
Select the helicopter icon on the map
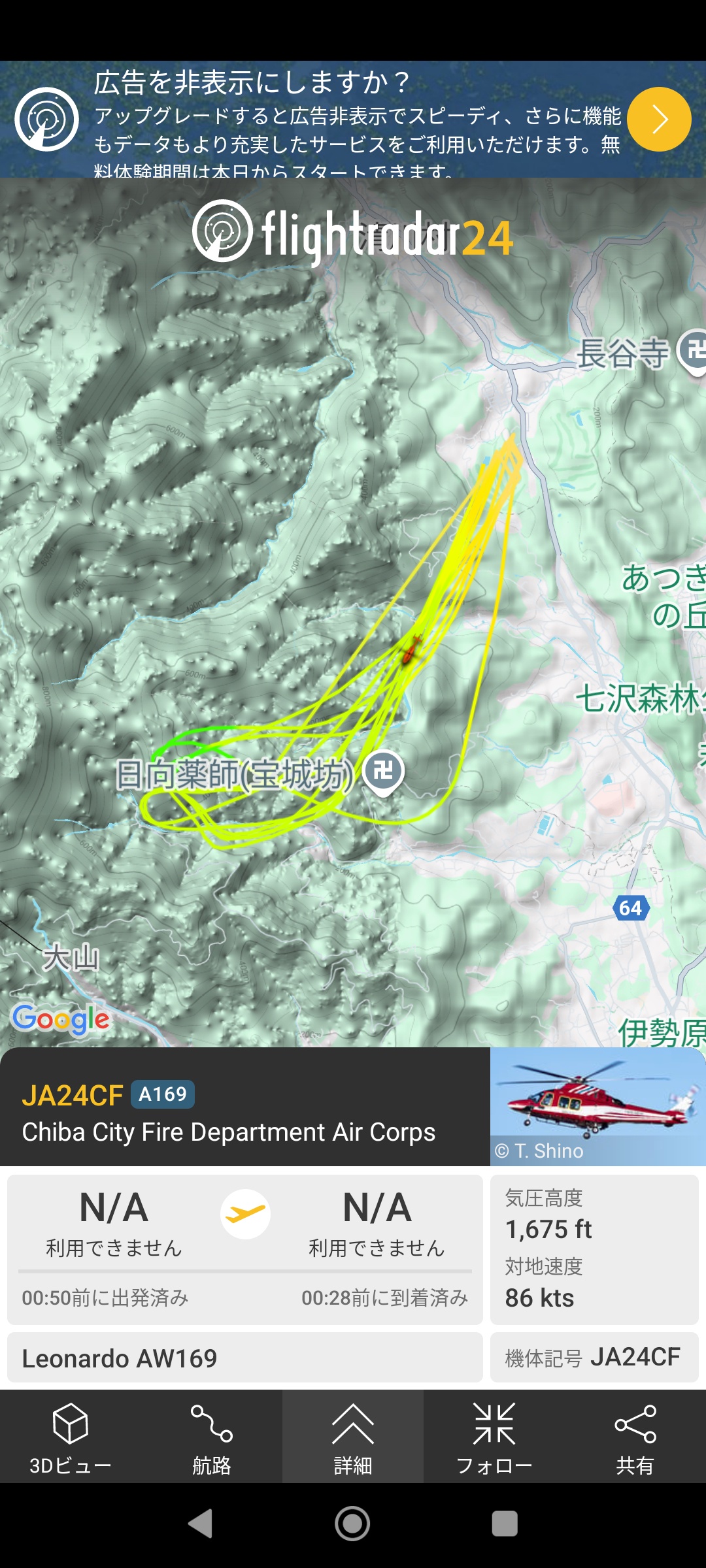411,650
